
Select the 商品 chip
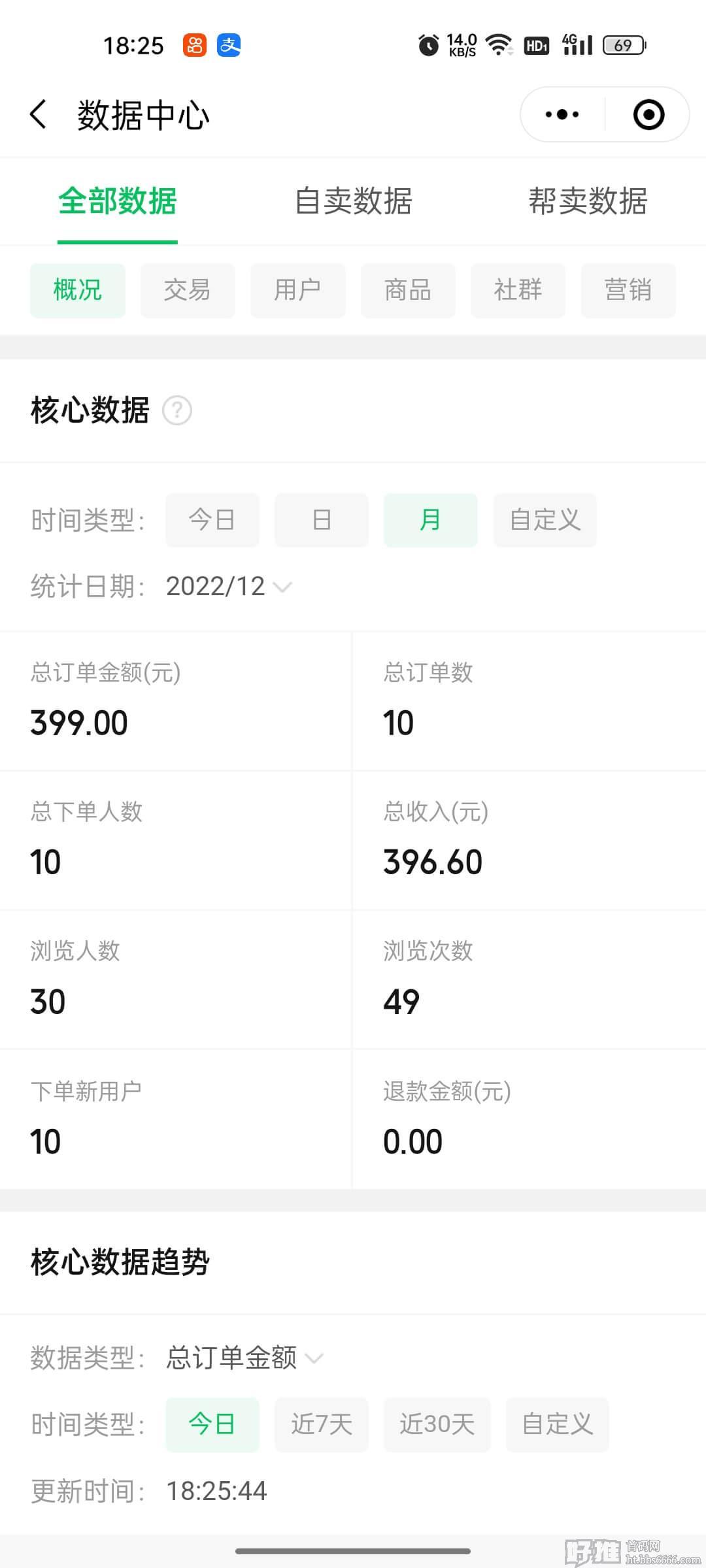(x=408, y=290)
